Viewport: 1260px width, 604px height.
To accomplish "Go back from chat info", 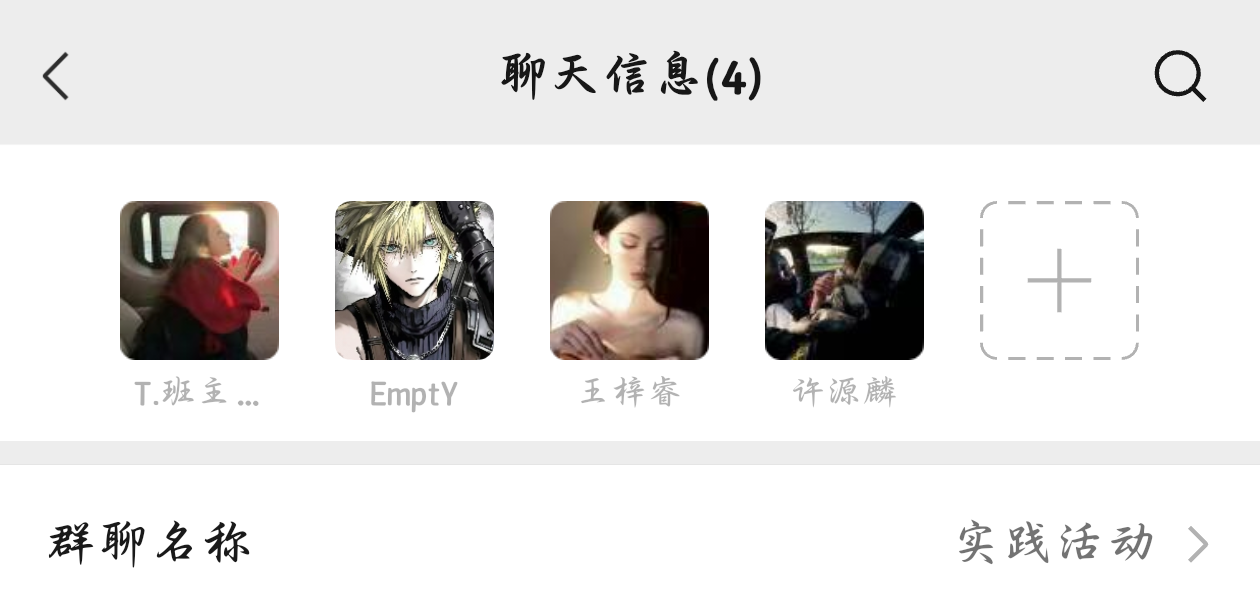I will (x=56, y=76).
